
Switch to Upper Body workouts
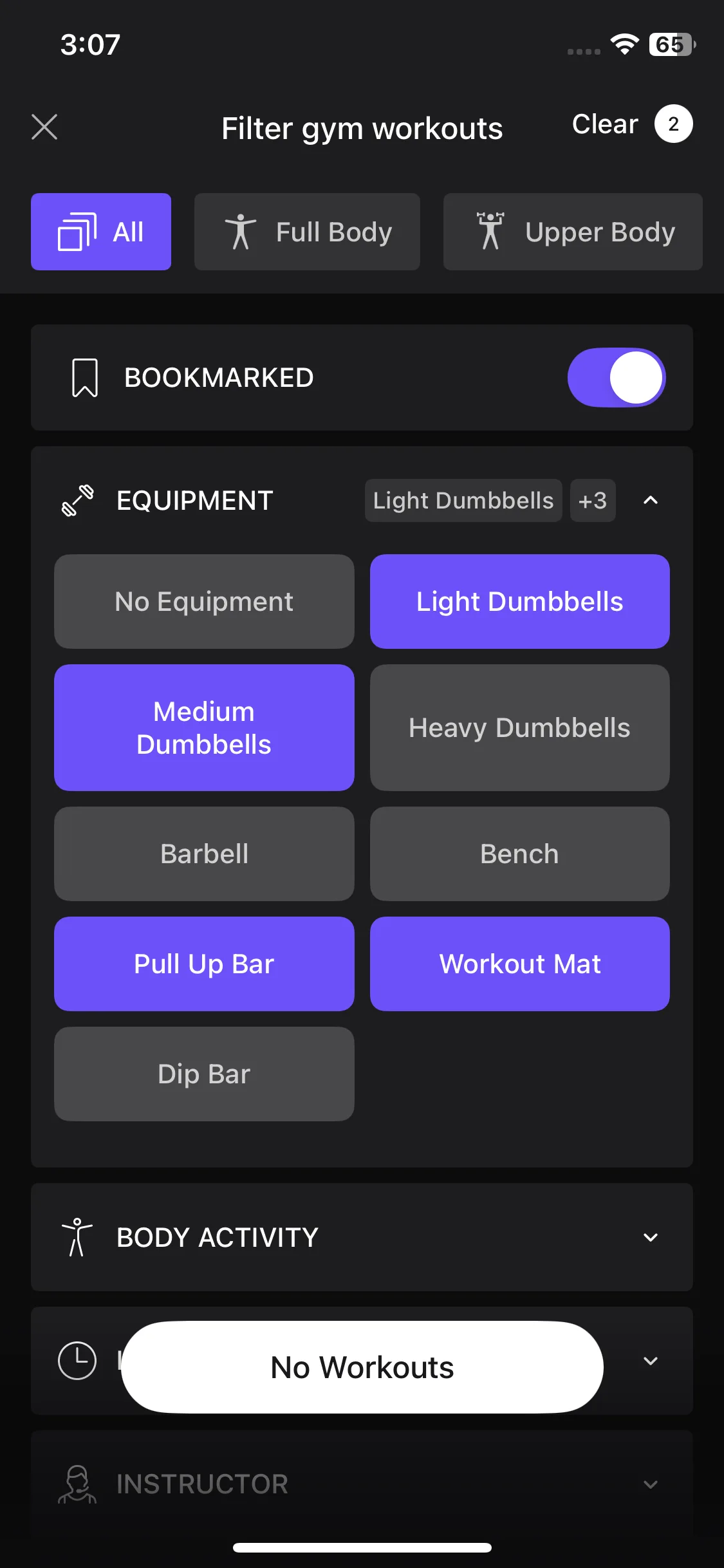(x=573, y=232)
